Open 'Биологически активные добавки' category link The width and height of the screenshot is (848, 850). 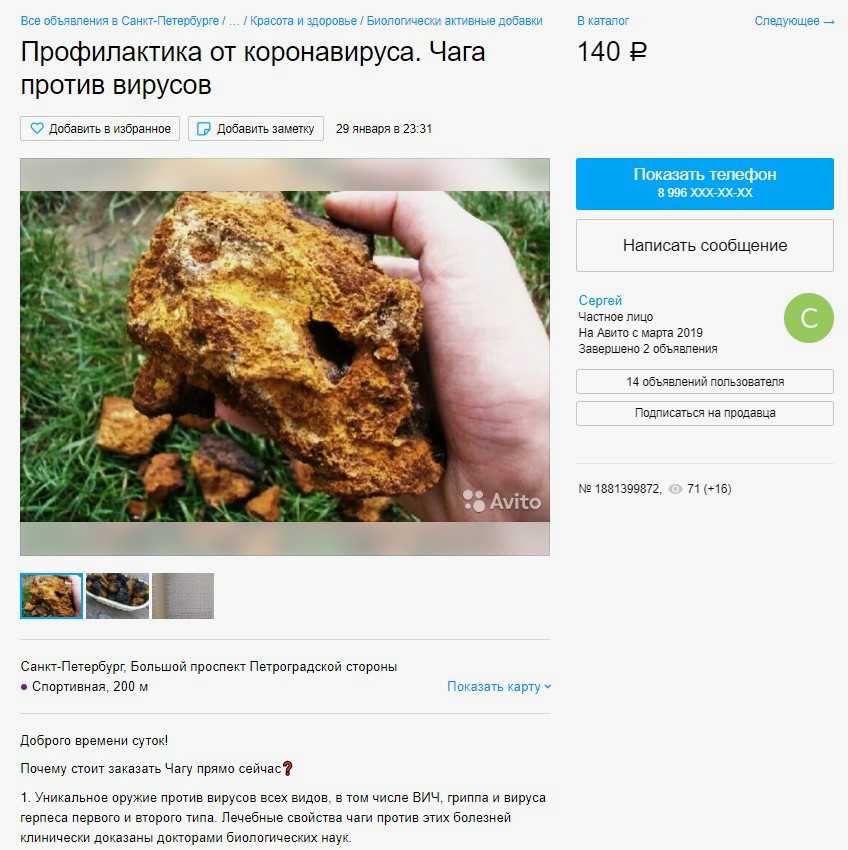tap(455, 20)
